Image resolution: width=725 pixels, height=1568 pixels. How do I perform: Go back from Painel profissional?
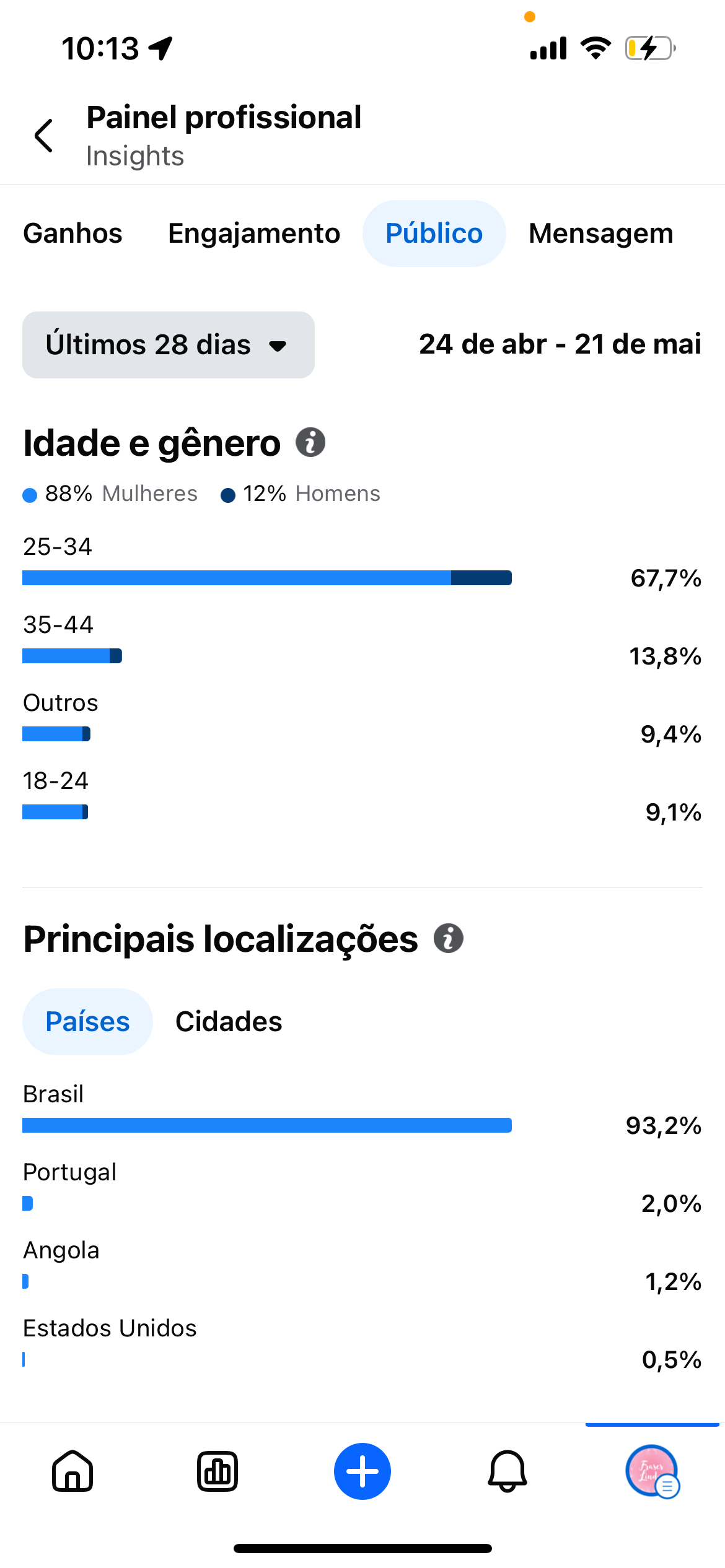pos(43,136)
